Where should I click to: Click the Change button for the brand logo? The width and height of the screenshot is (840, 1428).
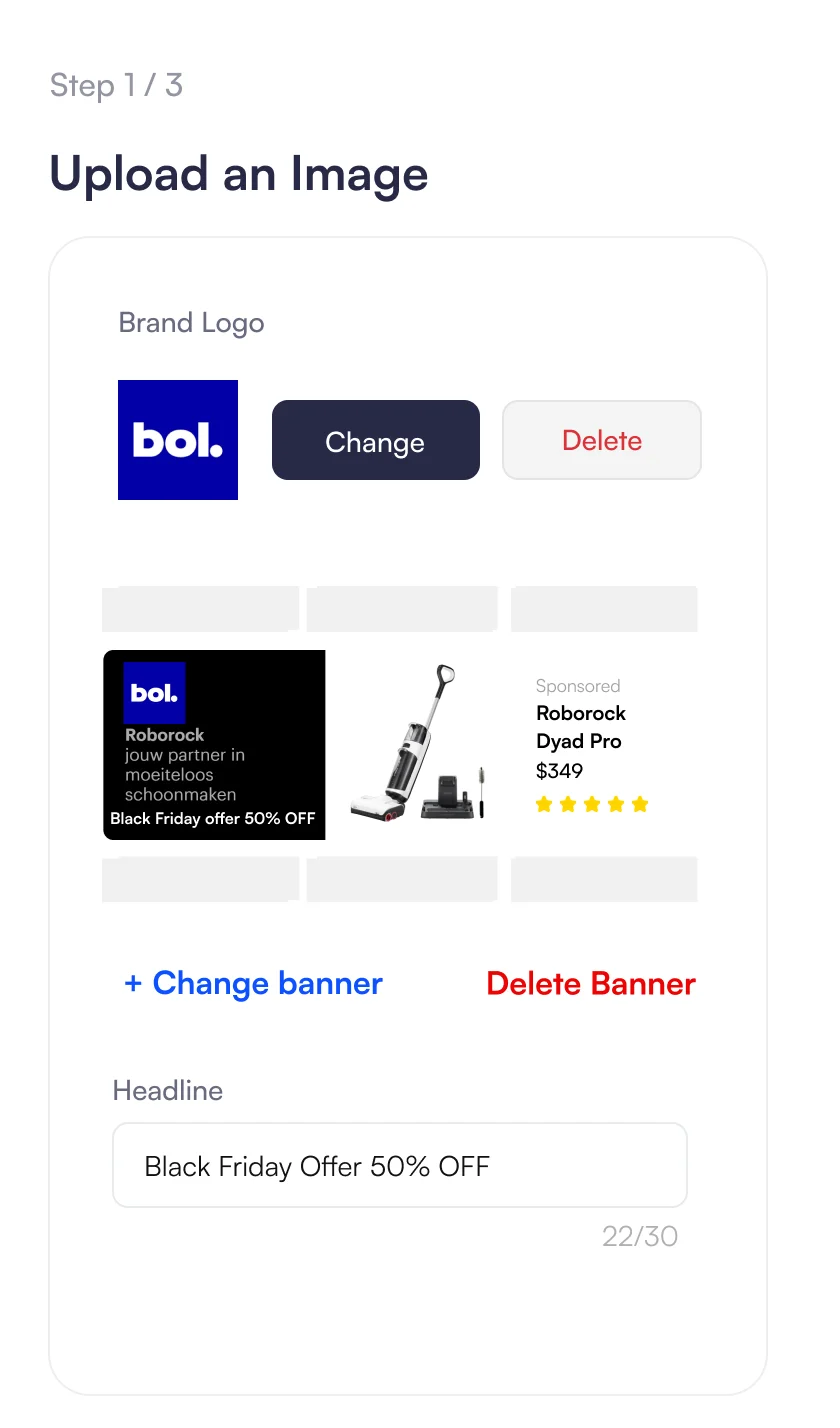(376, 440)
